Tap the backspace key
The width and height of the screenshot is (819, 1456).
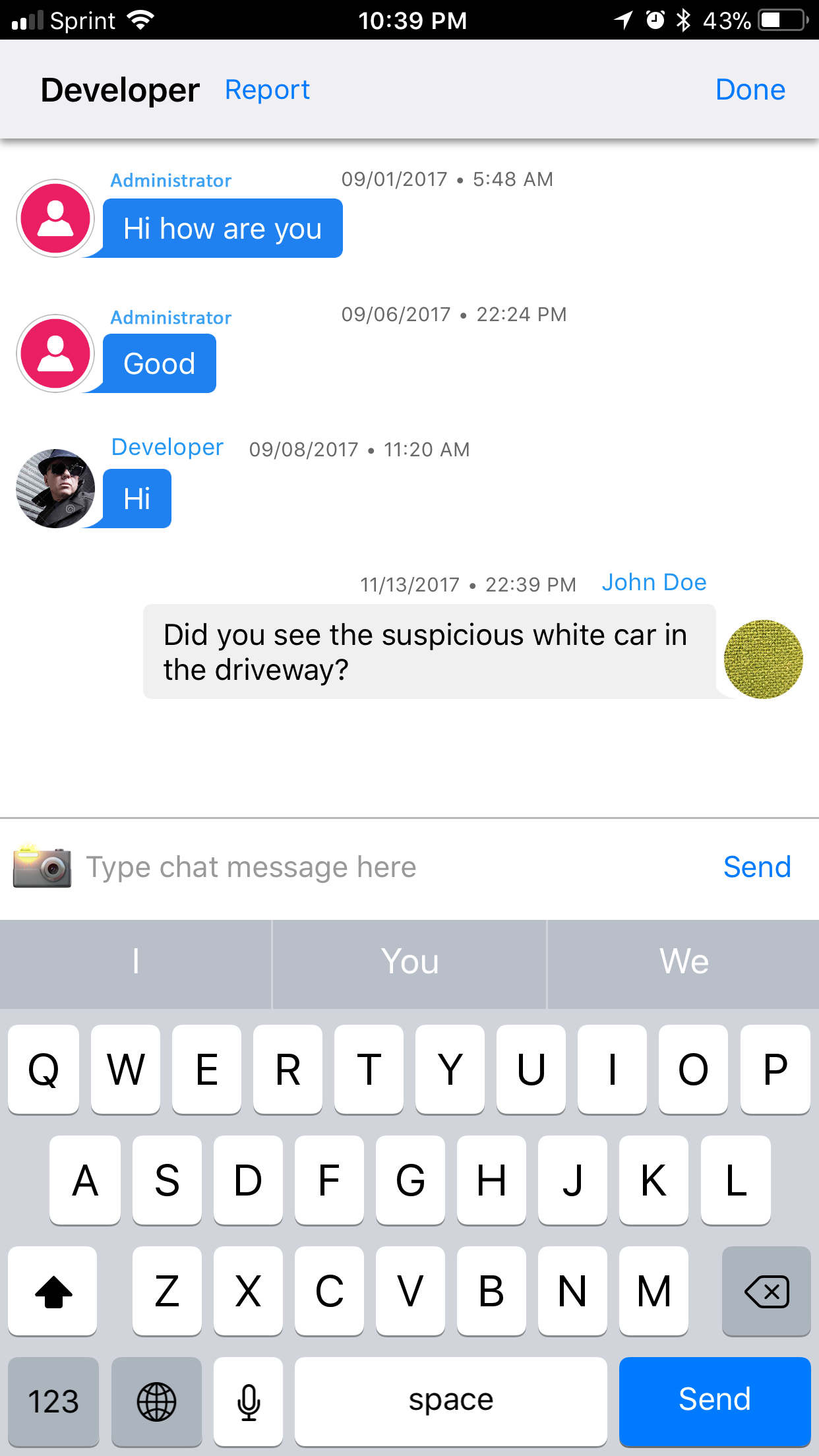(x=766, y=1291)
